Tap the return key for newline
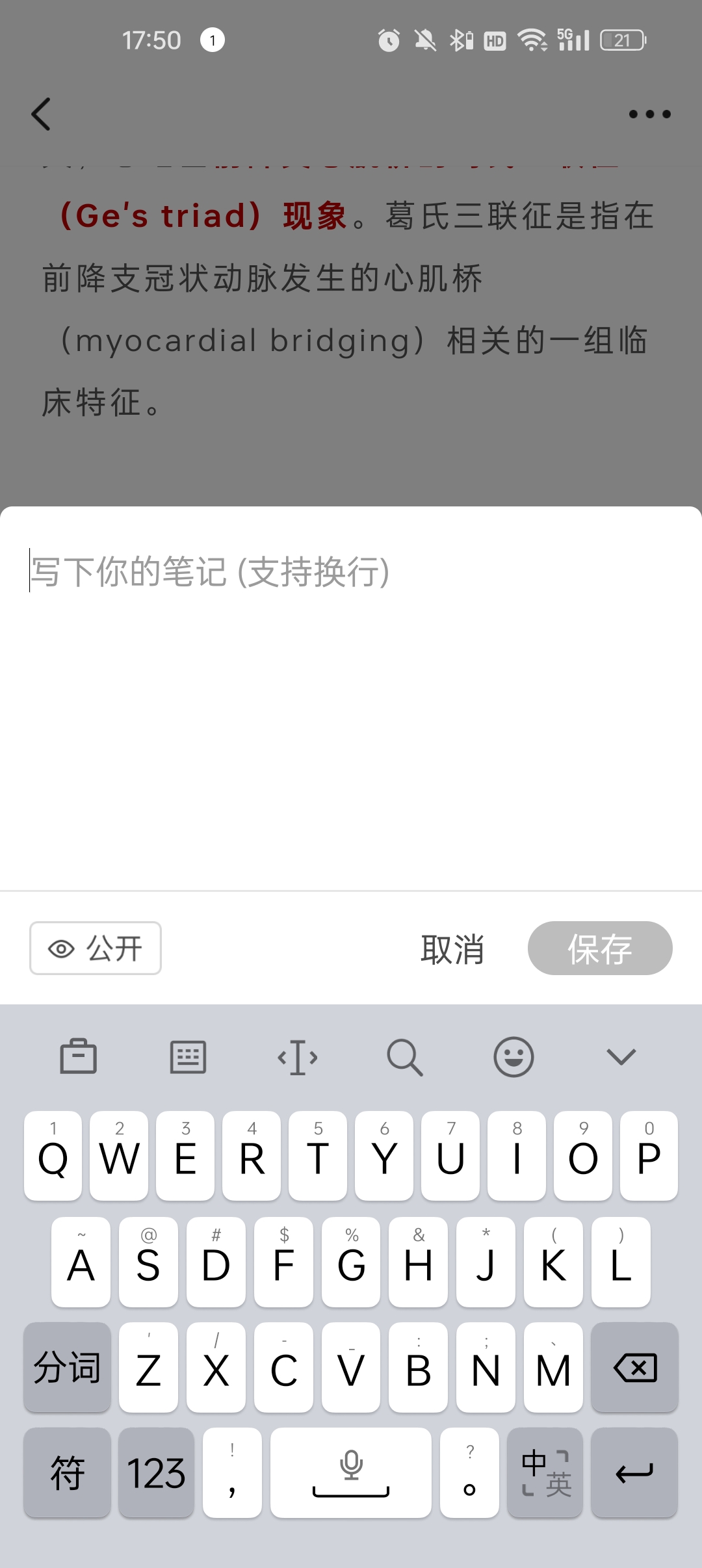702x1568 pixels. [x=634, y=1473]
